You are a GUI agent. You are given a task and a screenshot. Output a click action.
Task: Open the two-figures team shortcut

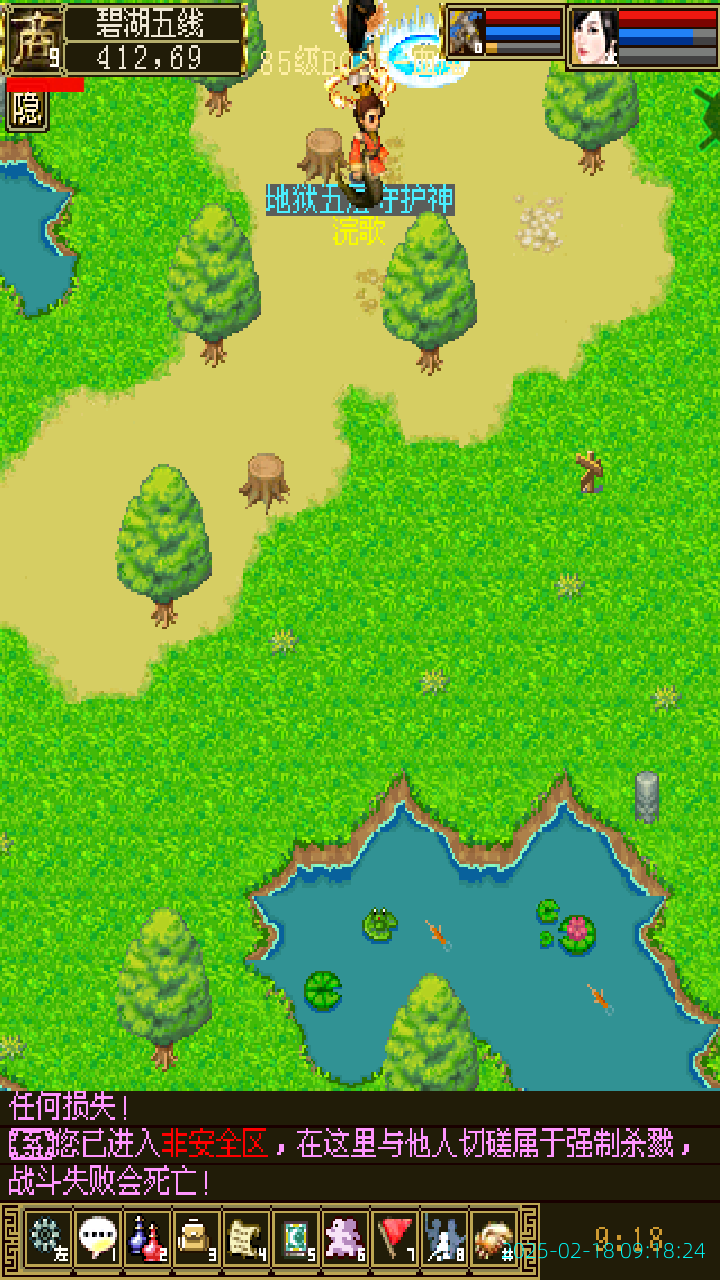[444, 1238]
